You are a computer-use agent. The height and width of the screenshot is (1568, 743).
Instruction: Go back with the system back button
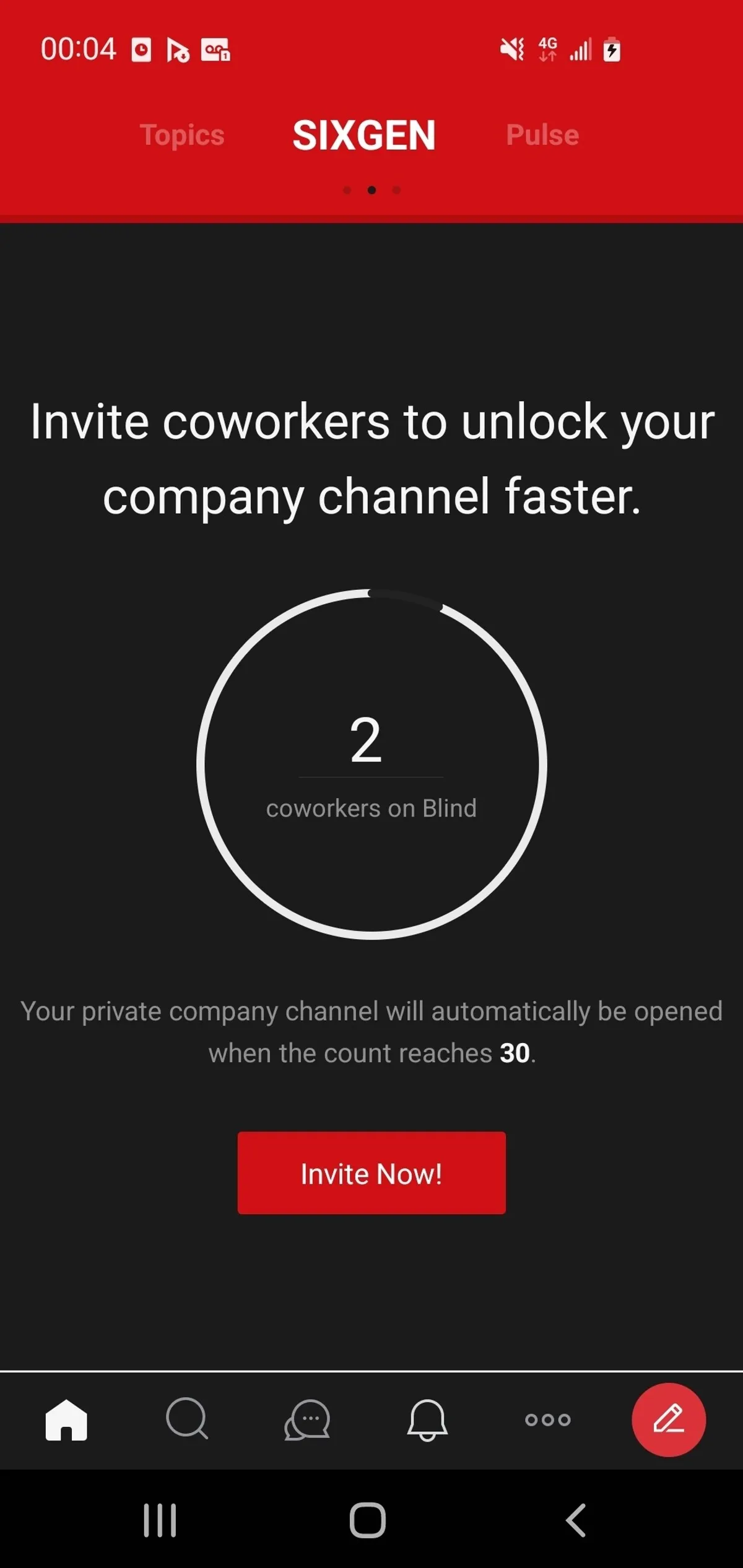576,1520
